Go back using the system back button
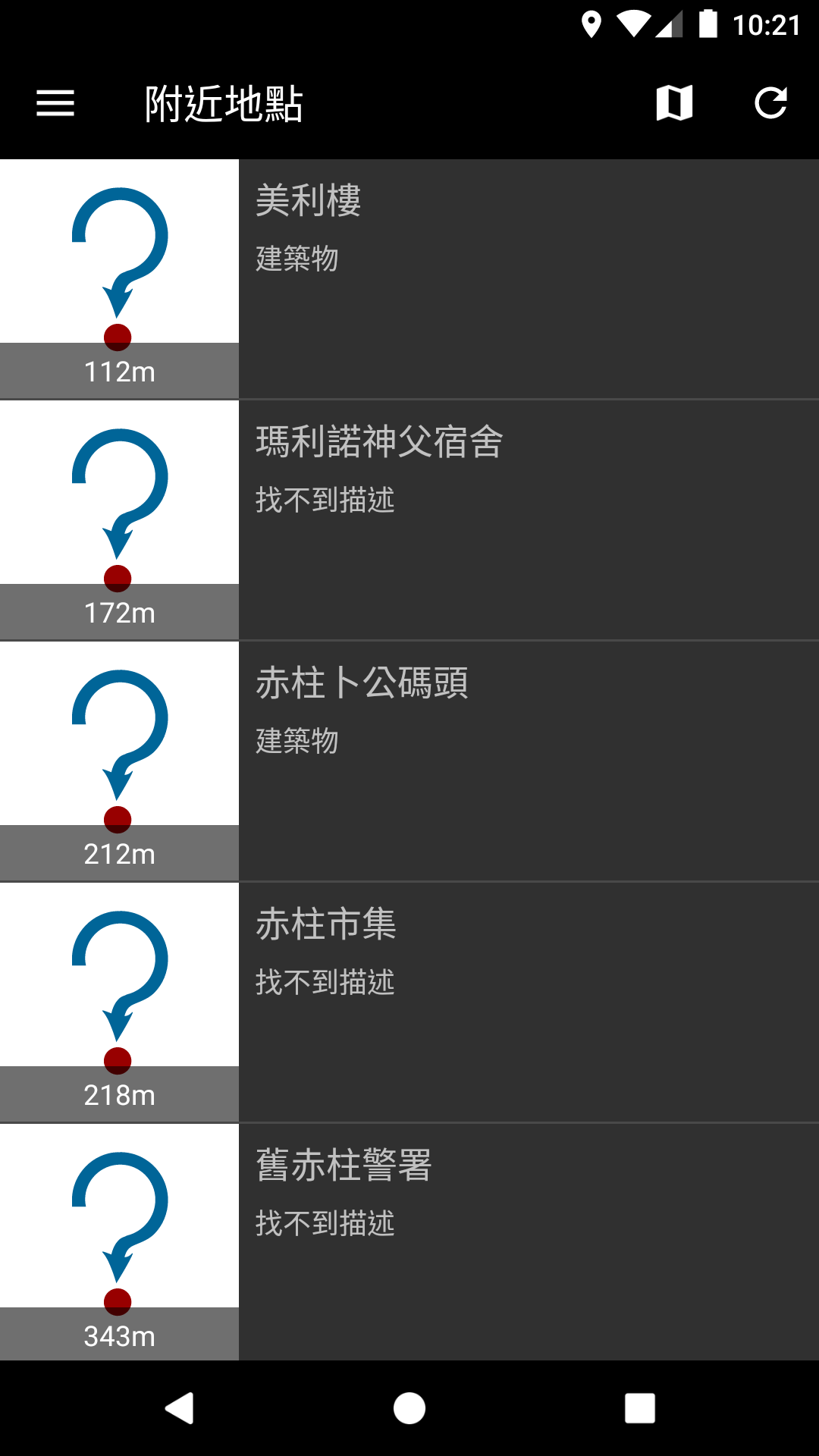The image size is (819, 1456). (180, 1408)
